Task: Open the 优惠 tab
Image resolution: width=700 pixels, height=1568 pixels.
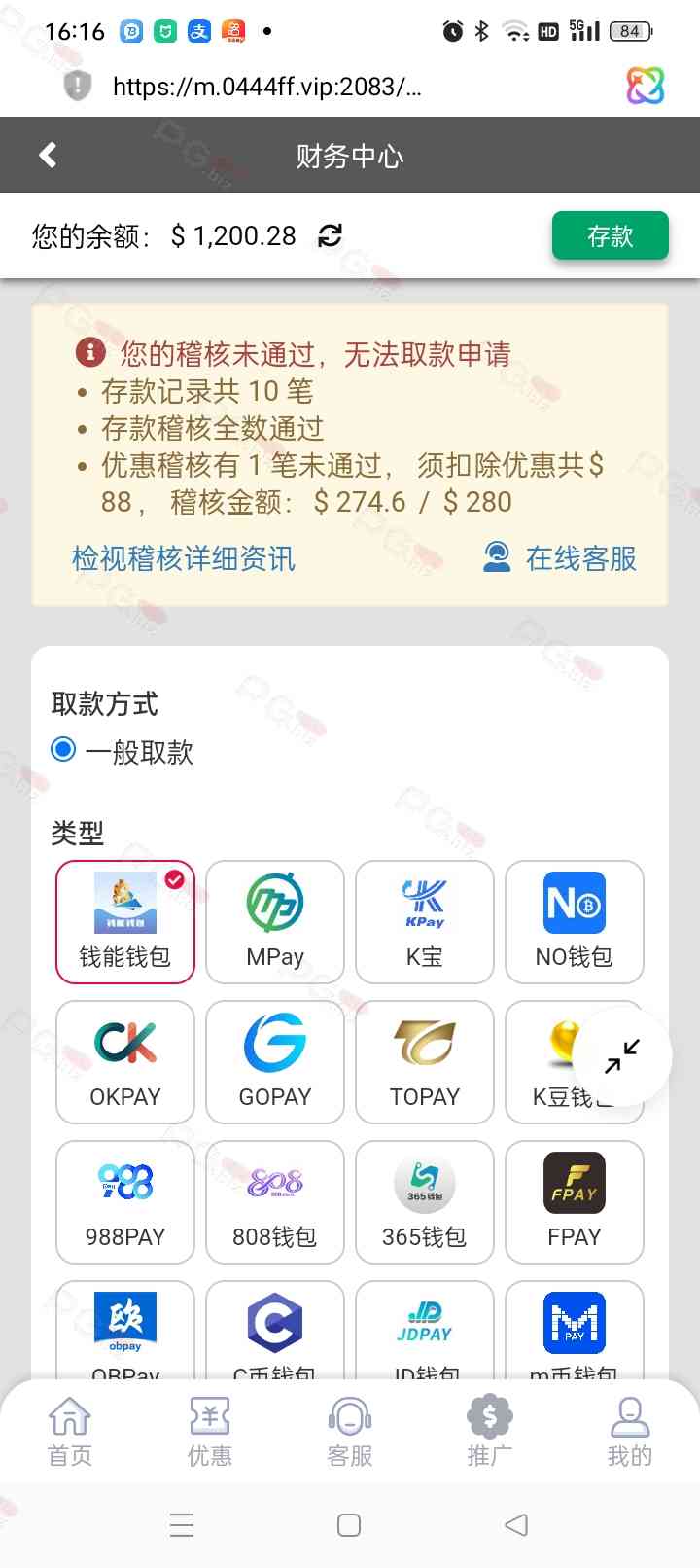Action: click(210, 1430)
